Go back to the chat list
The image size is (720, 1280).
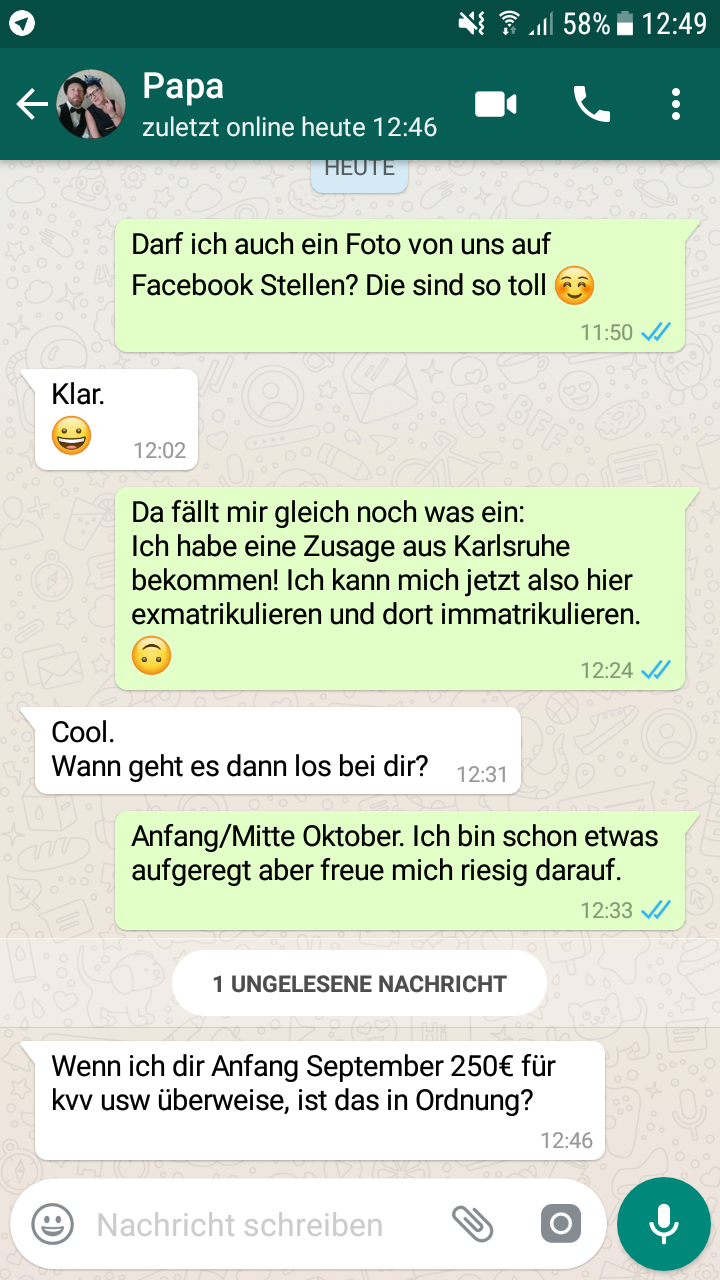point(32,104)
